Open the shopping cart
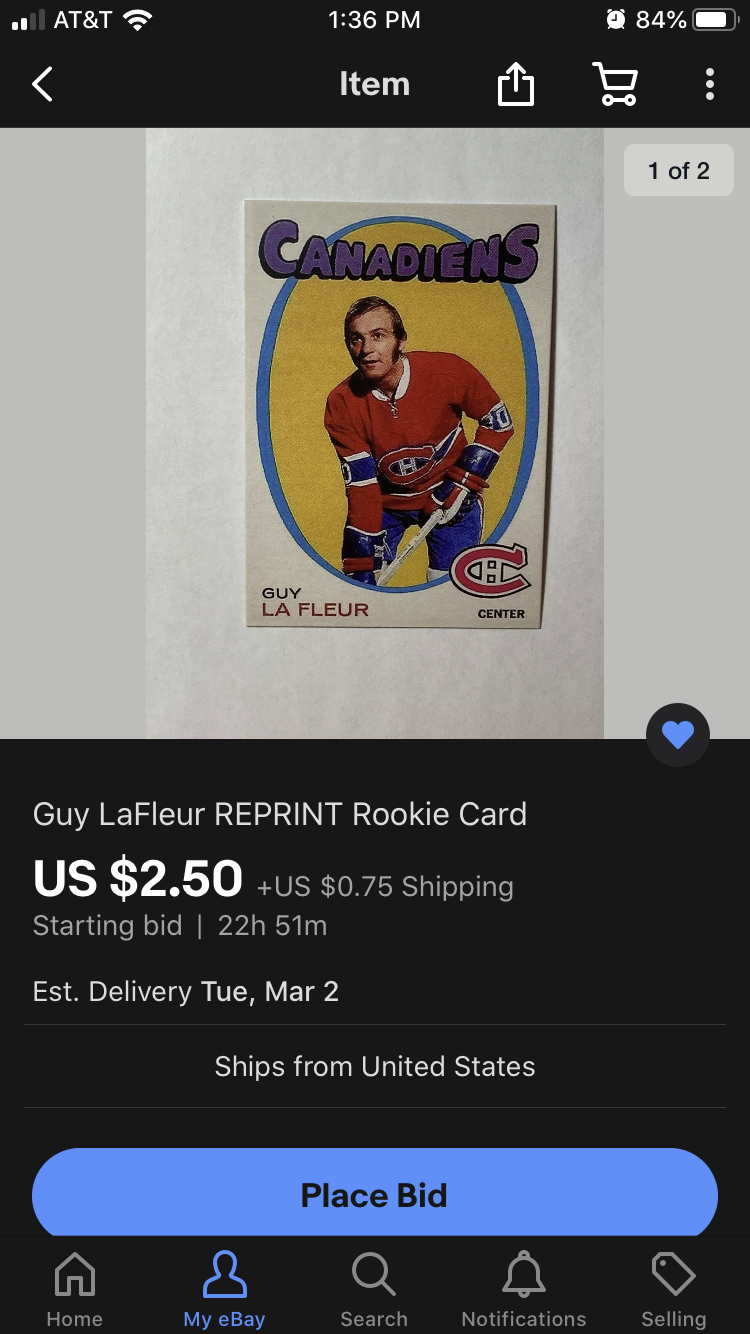Viewport: 750px width, 1334px height. click(x=615, y=85)
